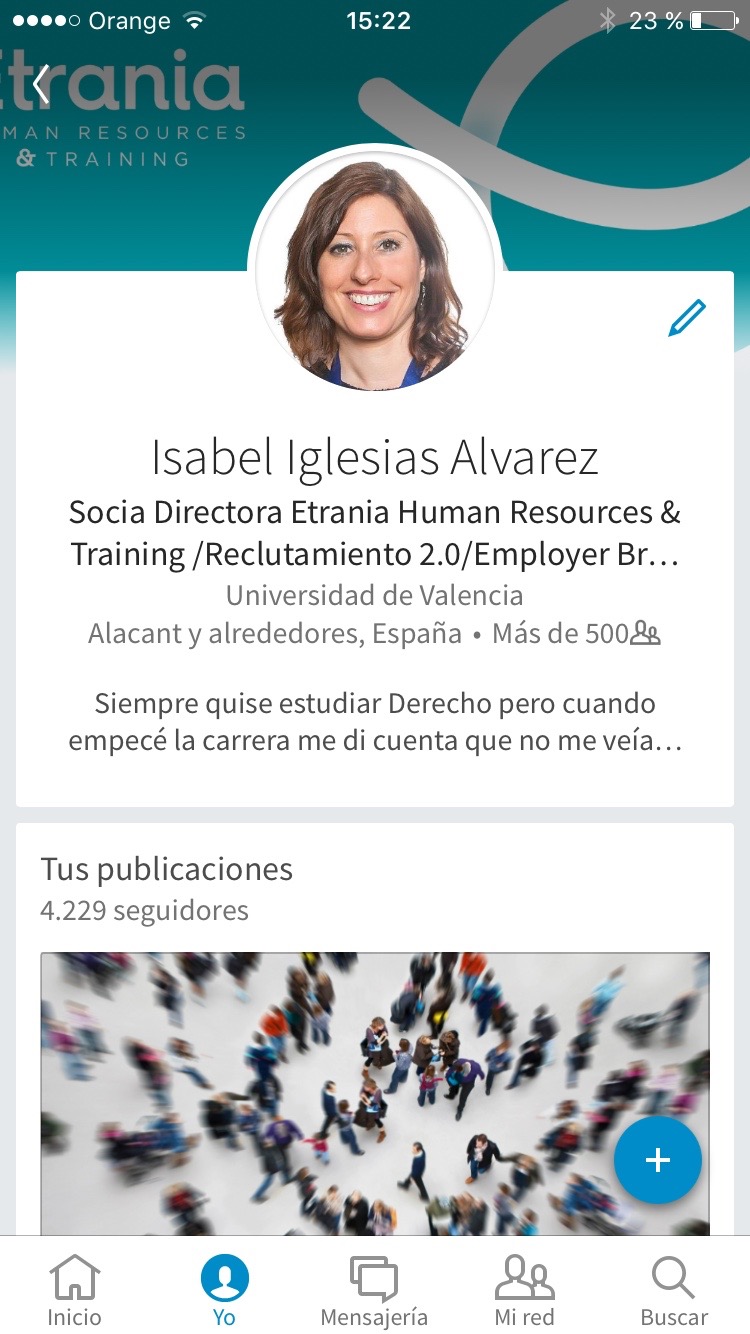
Task: Go back using the top-left arrow
Action: tap(41, 84)
